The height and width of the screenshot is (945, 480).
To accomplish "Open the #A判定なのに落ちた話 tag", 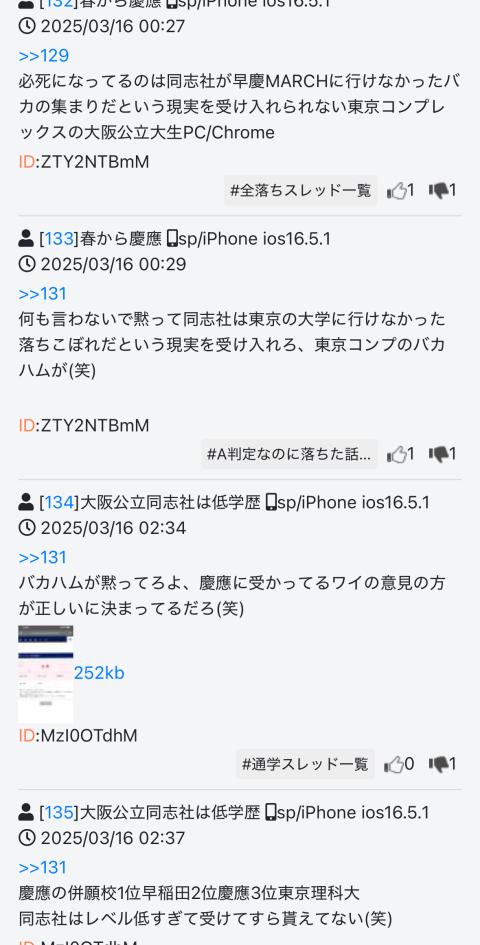I will (x=289, y=454).
